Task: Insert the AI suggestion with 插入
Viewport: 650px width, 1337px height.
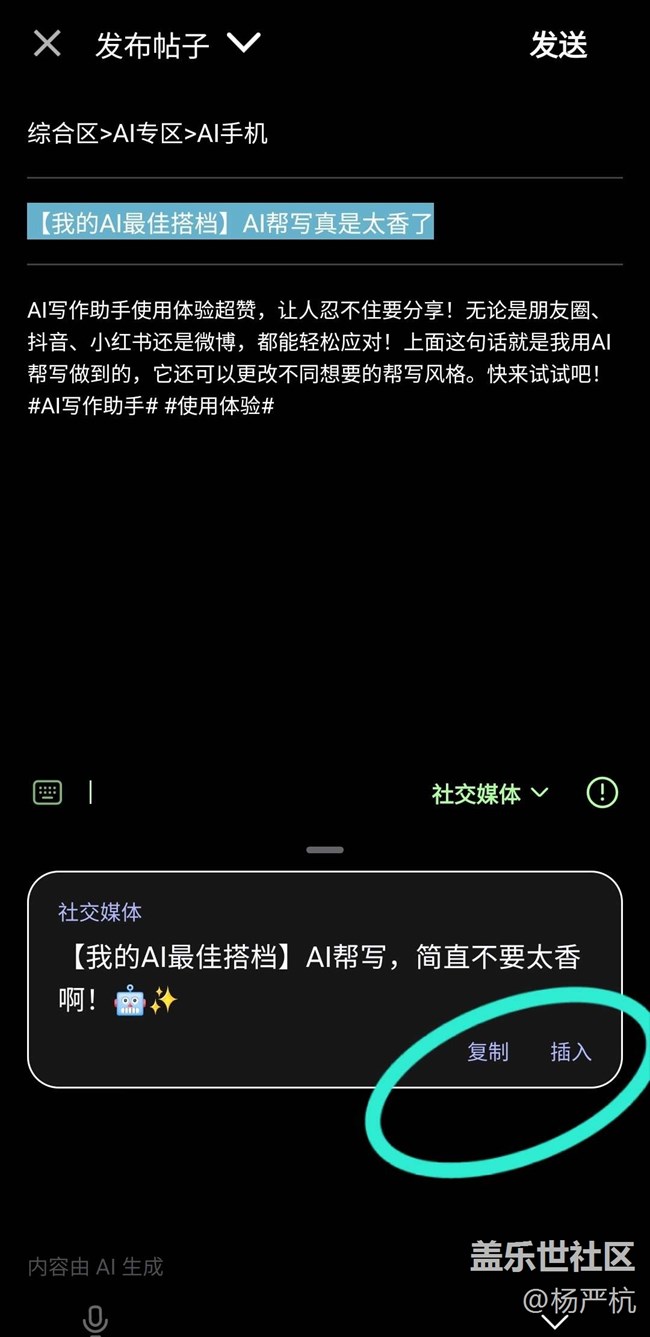Action: (x=571, y=1052)
